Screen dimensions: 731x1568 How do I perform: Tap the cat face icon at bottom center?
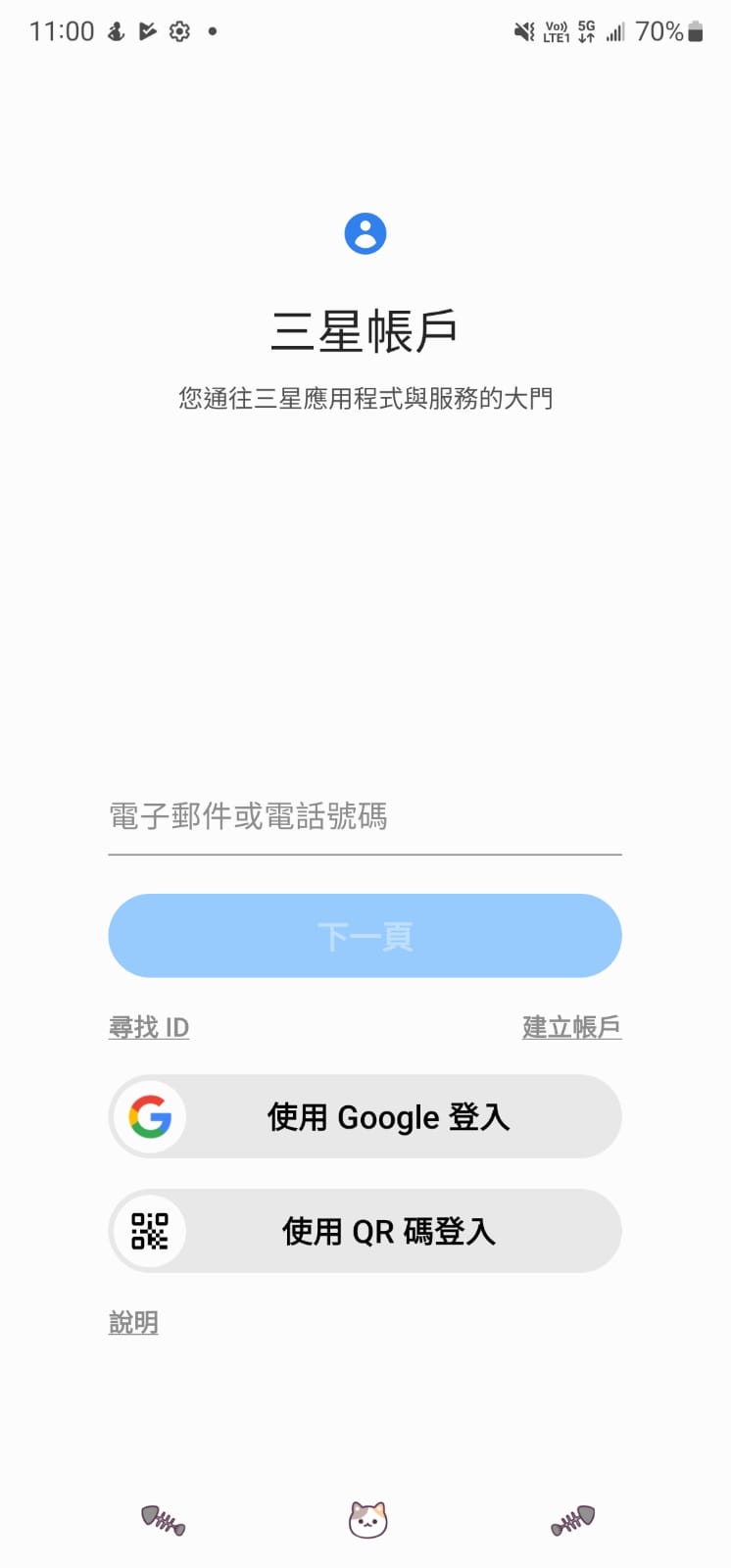tap(365, 1519)
